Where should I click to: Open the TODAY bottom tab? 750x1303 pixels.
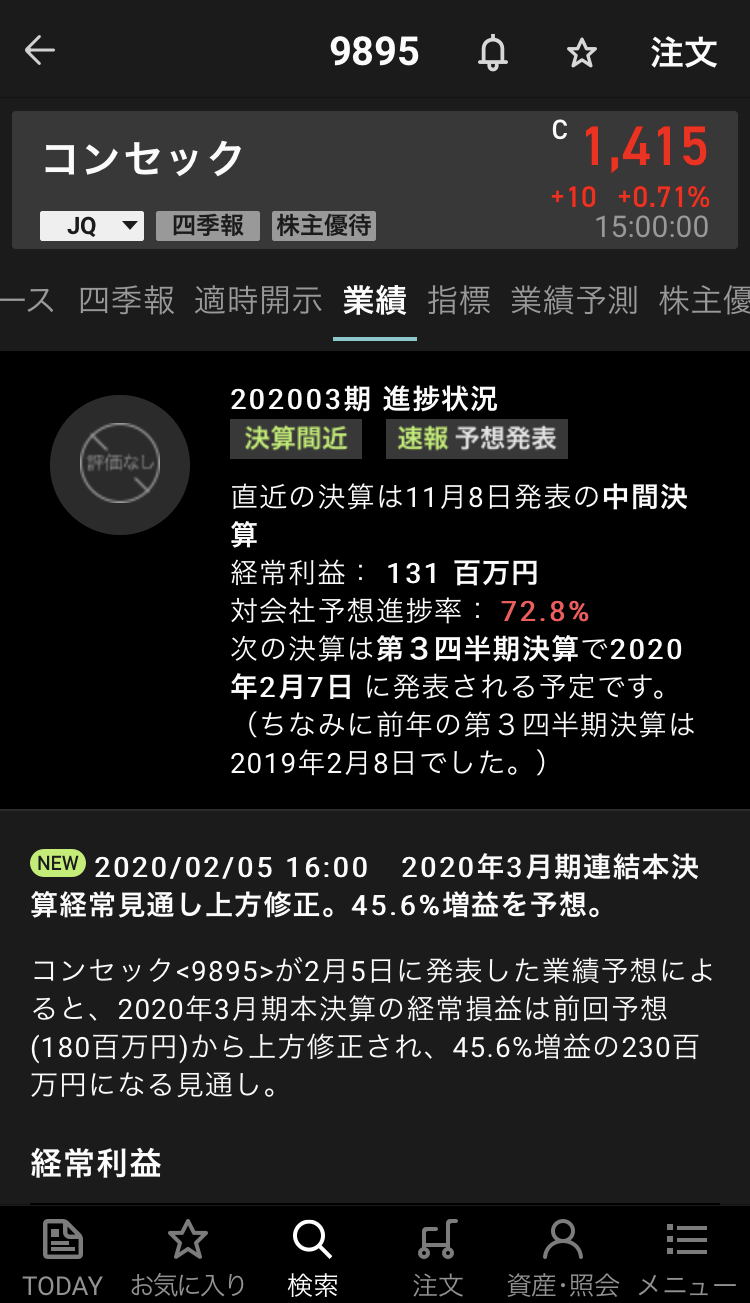(x=62, y=1256)
